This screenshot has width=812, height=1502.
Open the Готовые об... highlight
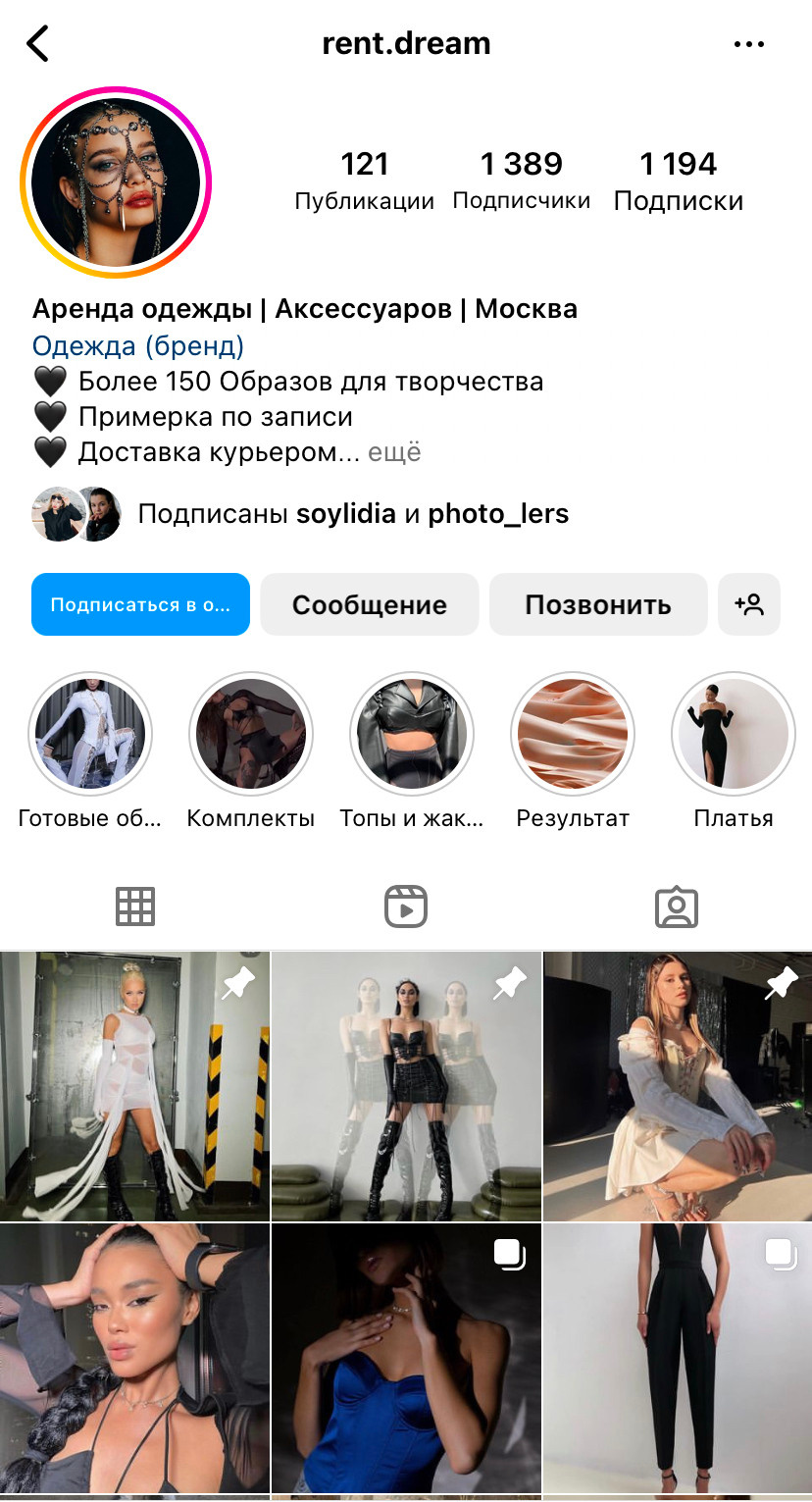click(x=90, y=734)
